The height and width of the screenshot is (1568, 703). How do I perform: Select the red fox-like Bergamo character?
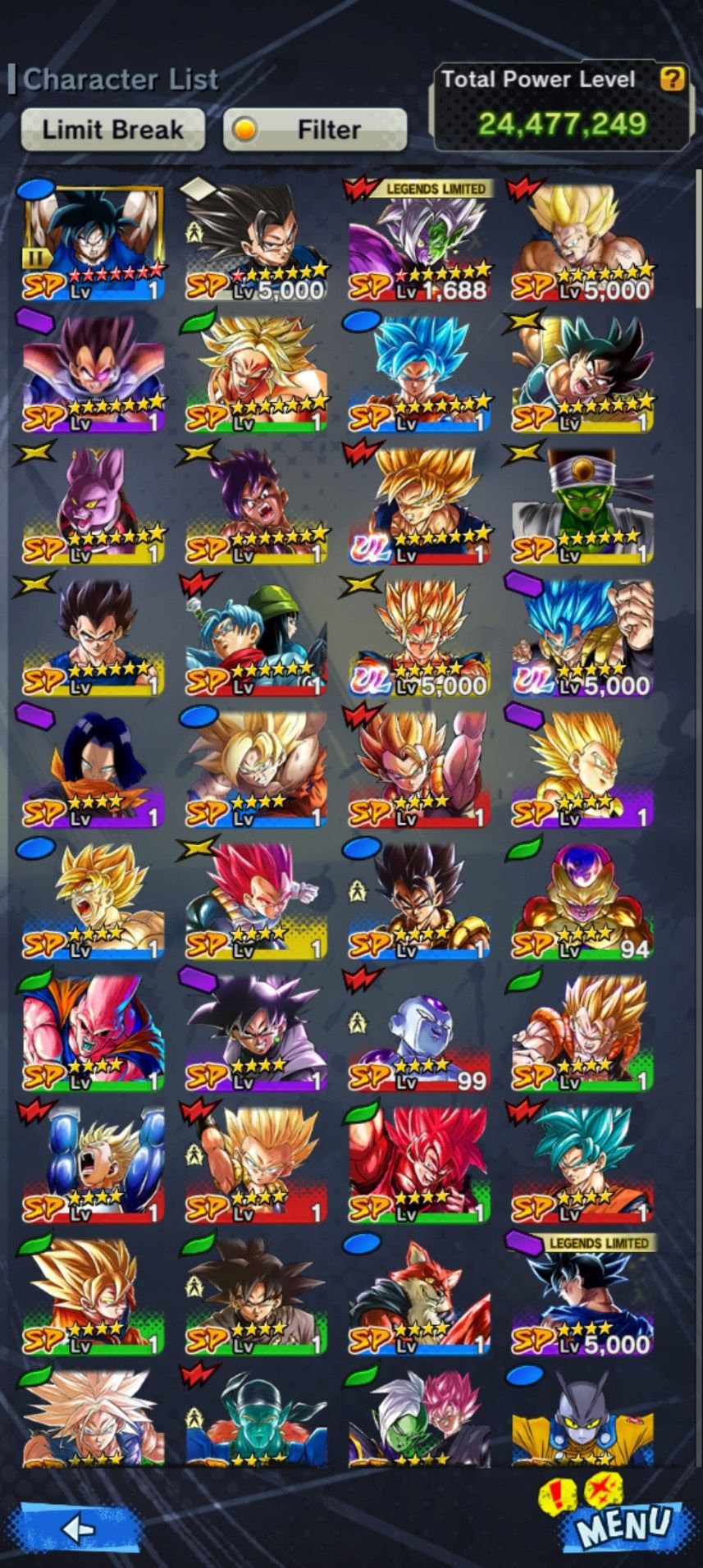[x=419, y=1296]
